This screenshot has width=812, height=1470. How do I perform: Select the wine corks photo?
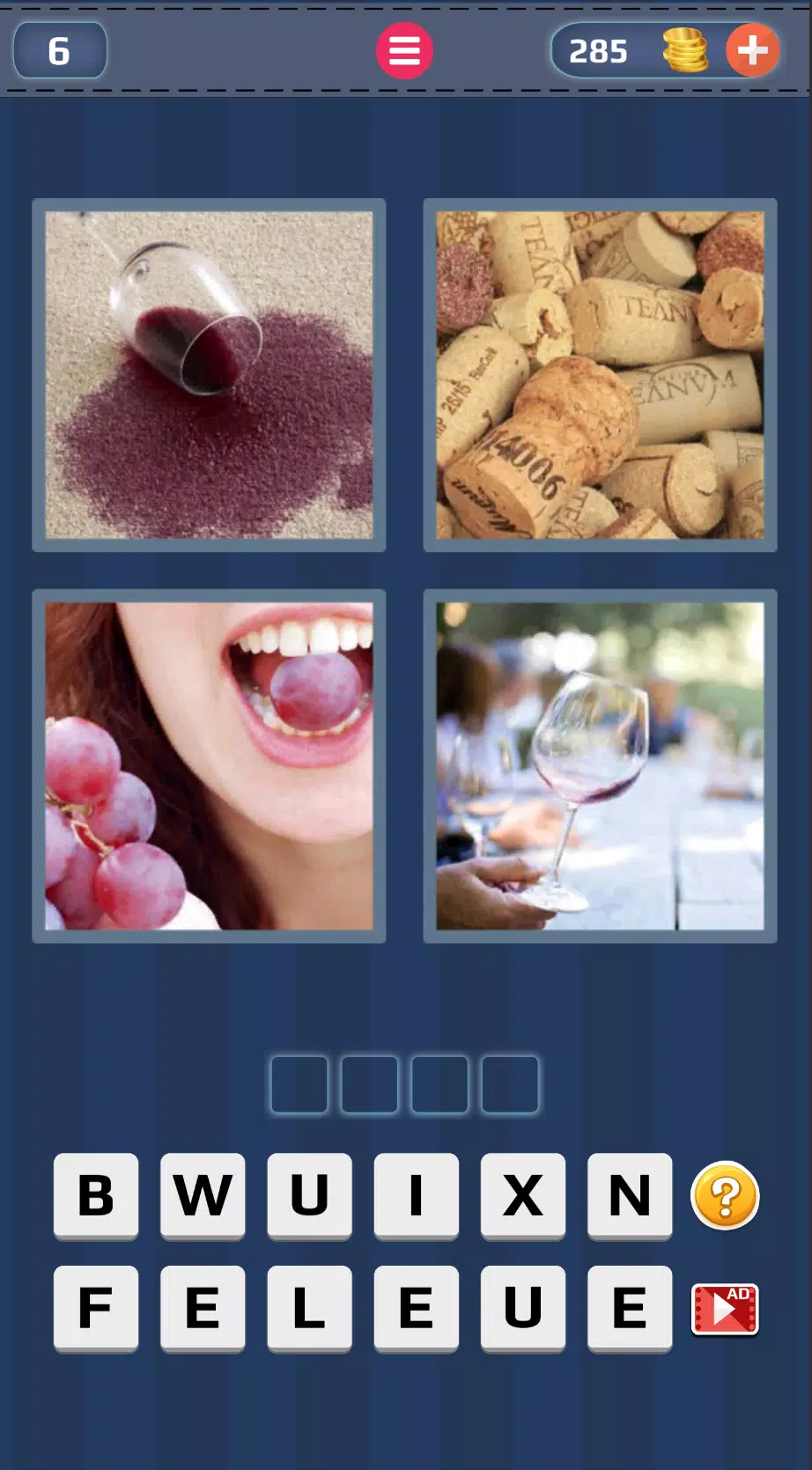[x=600, y=372]
